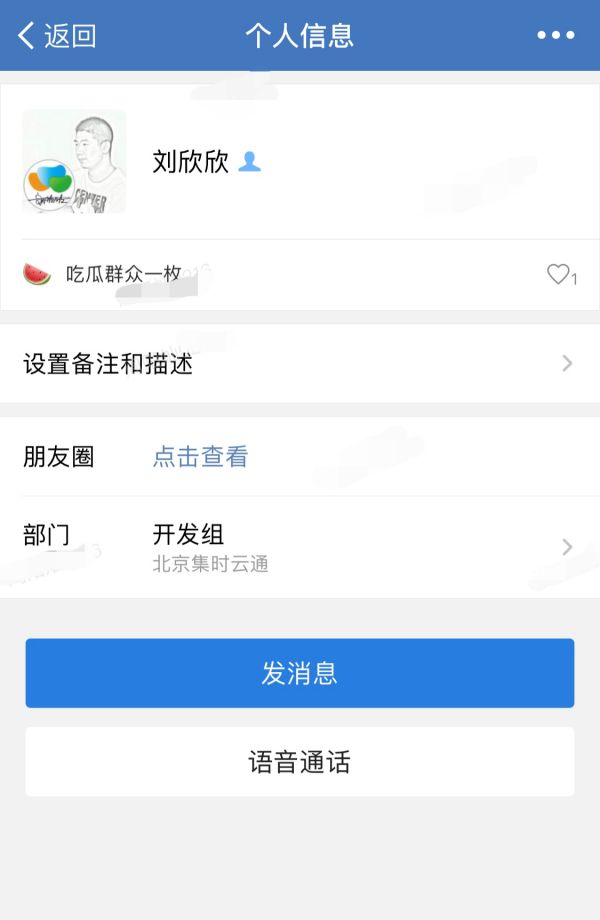
Task: Send a message with 发消息
Action: click(300, 673)
